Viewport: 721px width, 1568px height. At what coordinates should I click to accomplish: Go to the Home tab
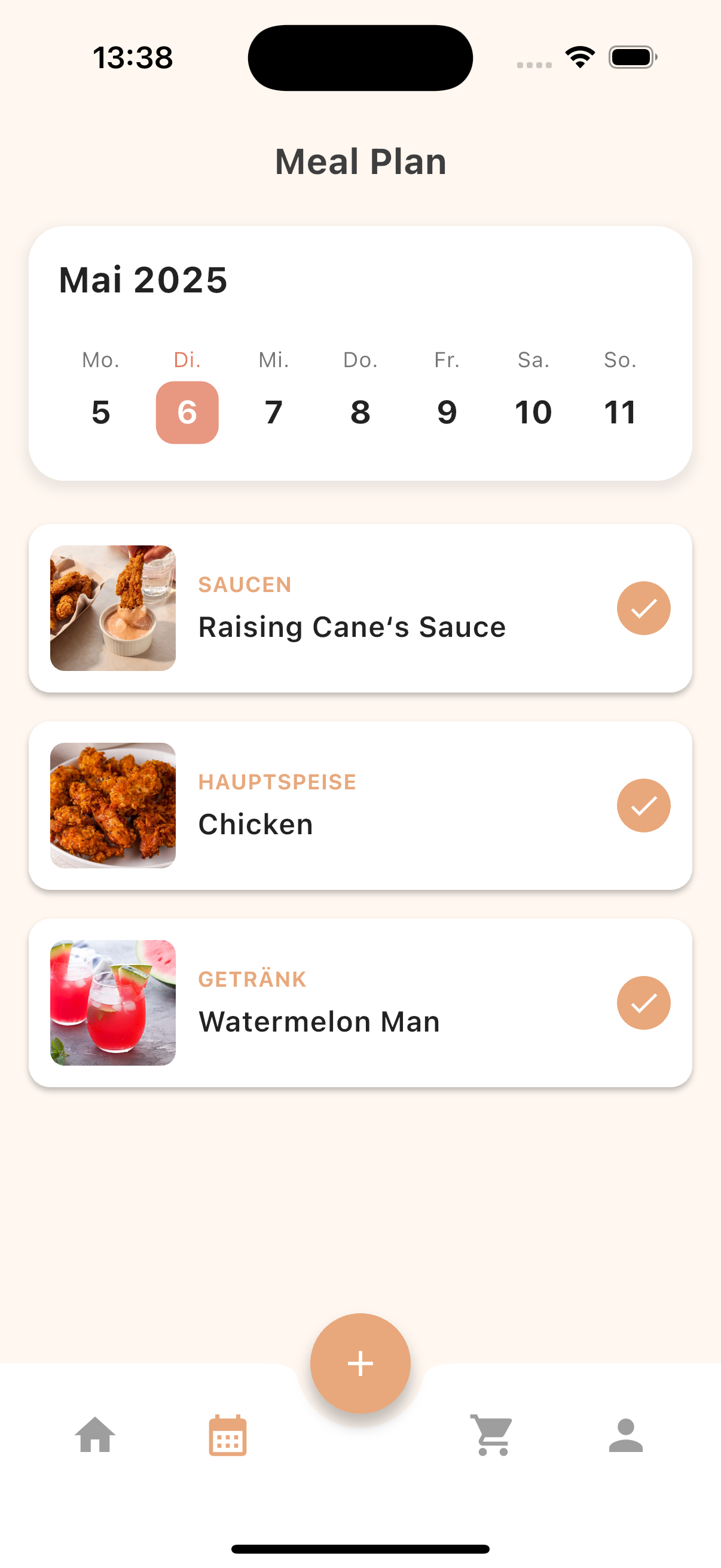click(95, 1435)
